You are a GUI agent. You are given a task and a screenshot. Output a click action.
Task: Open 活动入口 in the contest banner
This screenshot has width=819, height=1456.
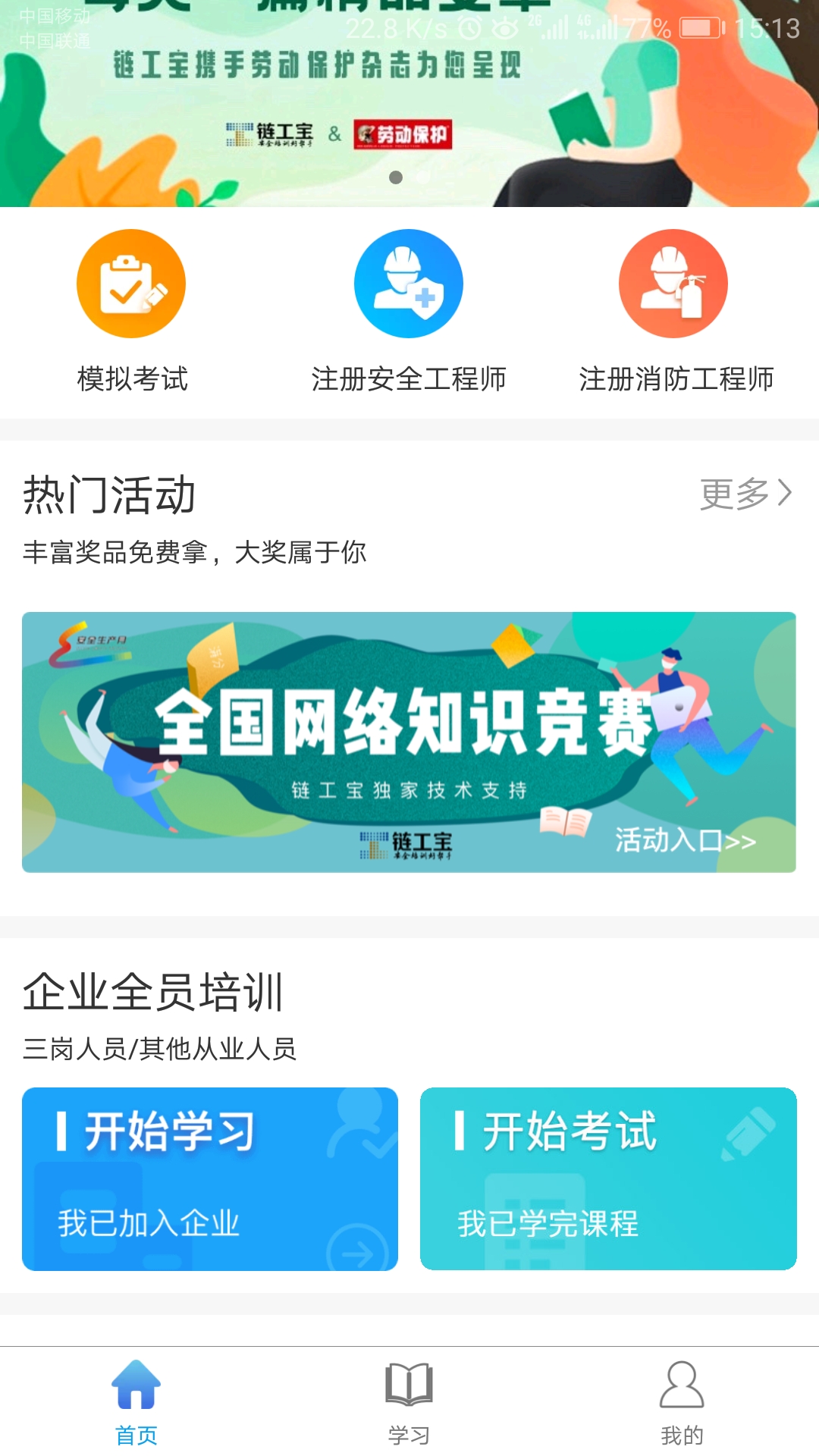685,840
